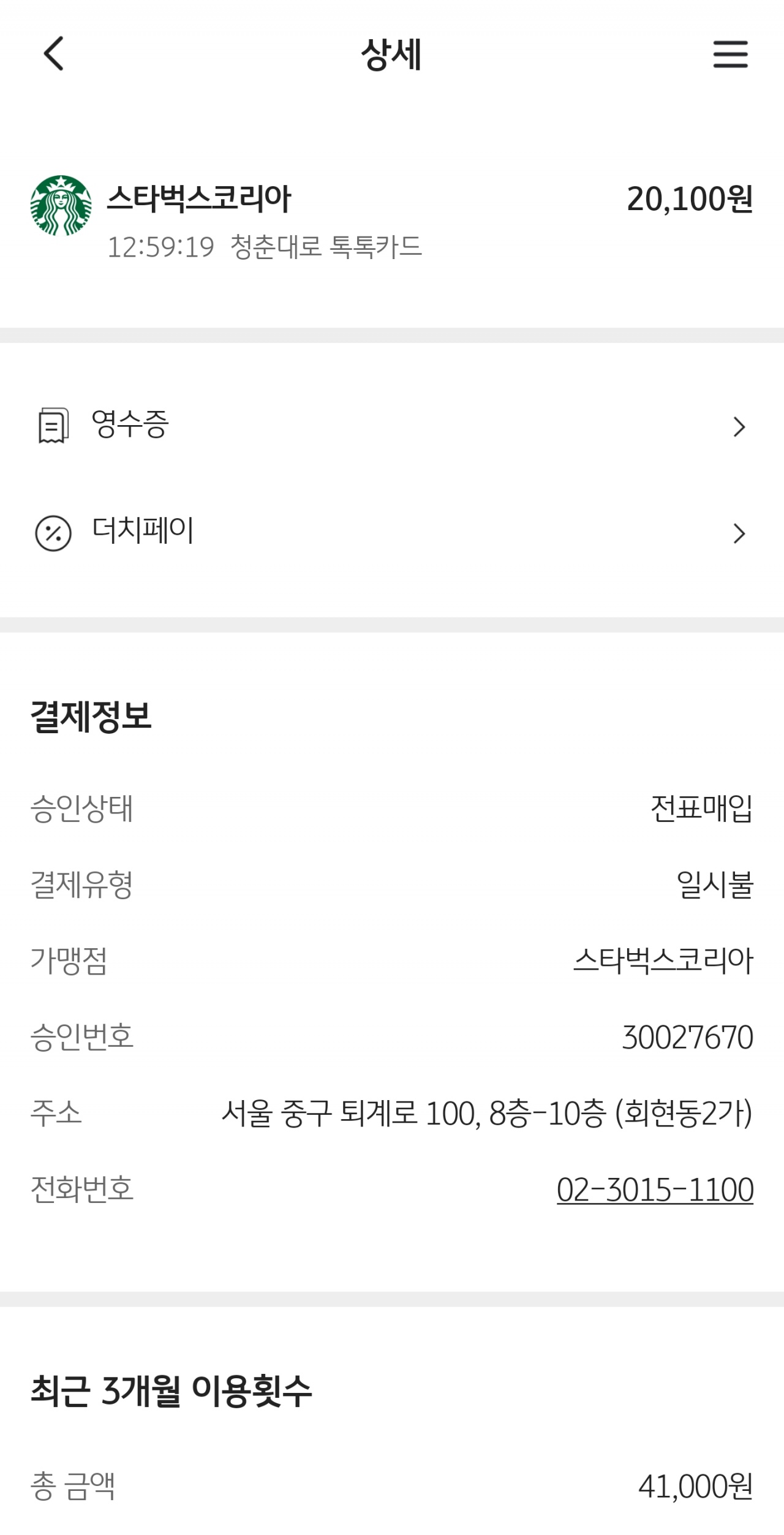
Task: Open the hamburger menu
Action: pos(730,55)
